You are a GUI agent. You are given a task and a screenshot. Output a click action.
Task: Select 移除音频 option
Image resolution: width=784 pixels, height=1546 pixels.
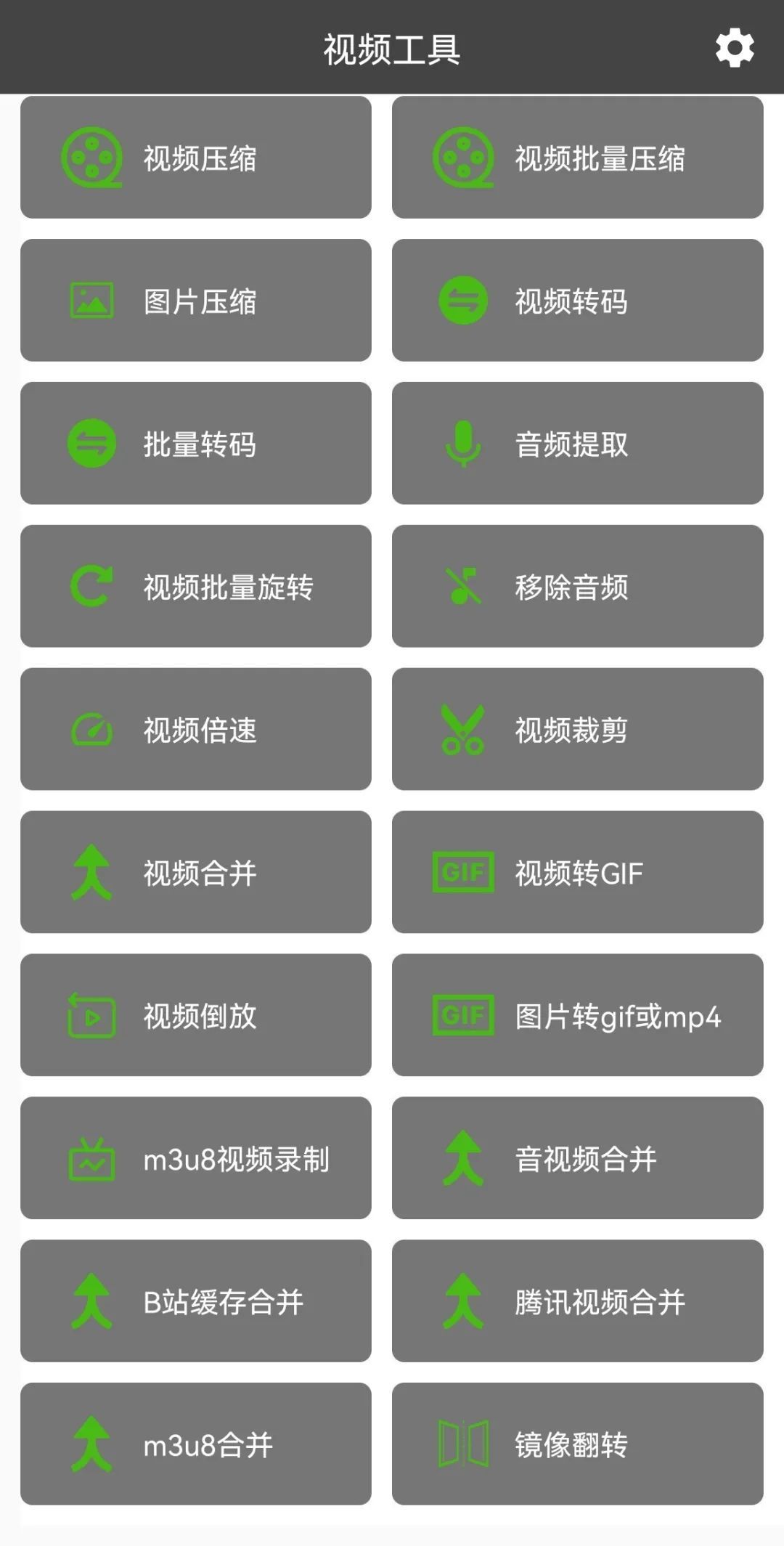(x=577, y=587)
